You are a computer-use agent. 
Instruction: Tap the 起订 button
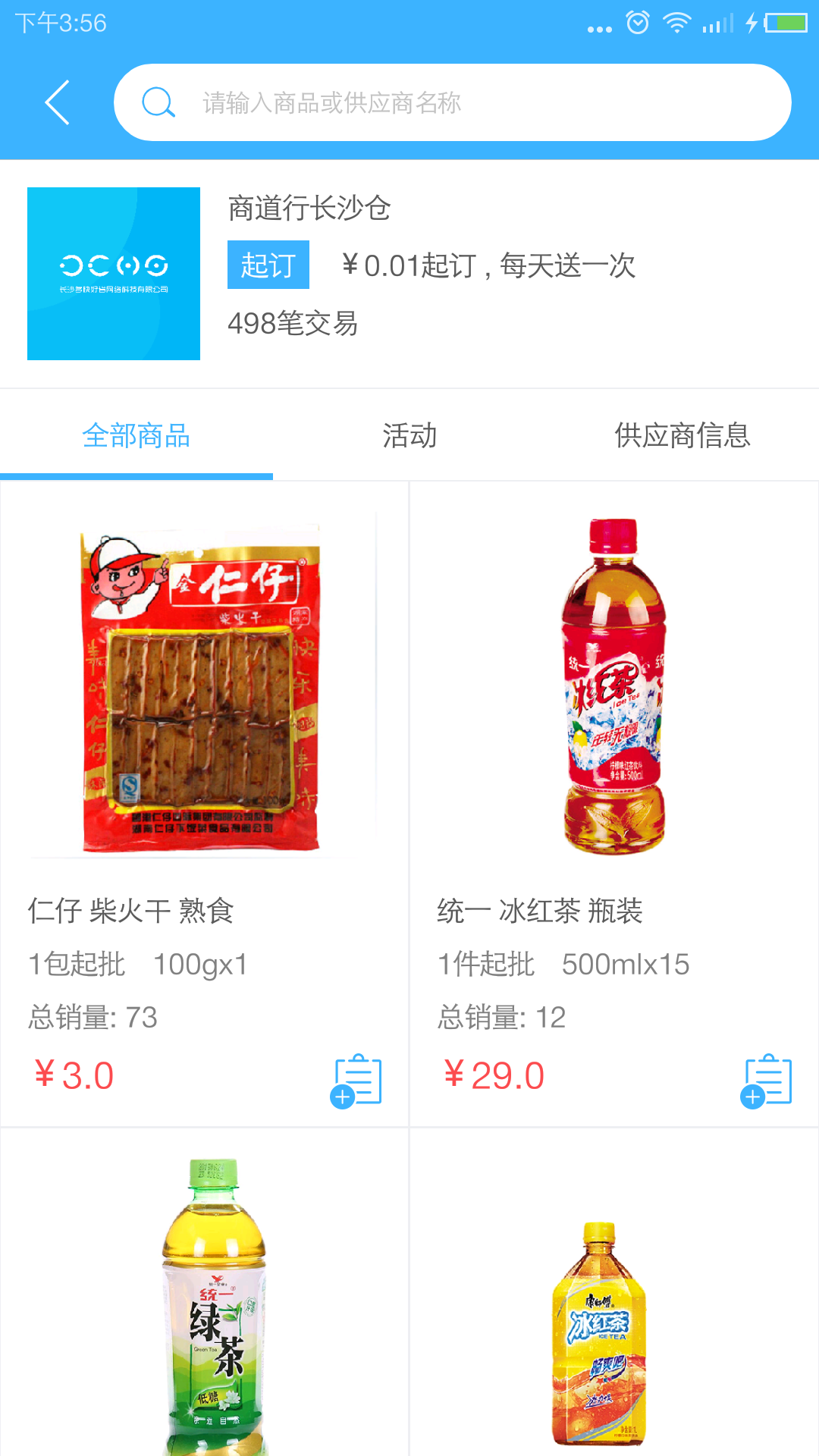pyautogui.click(x=268, y=265)
